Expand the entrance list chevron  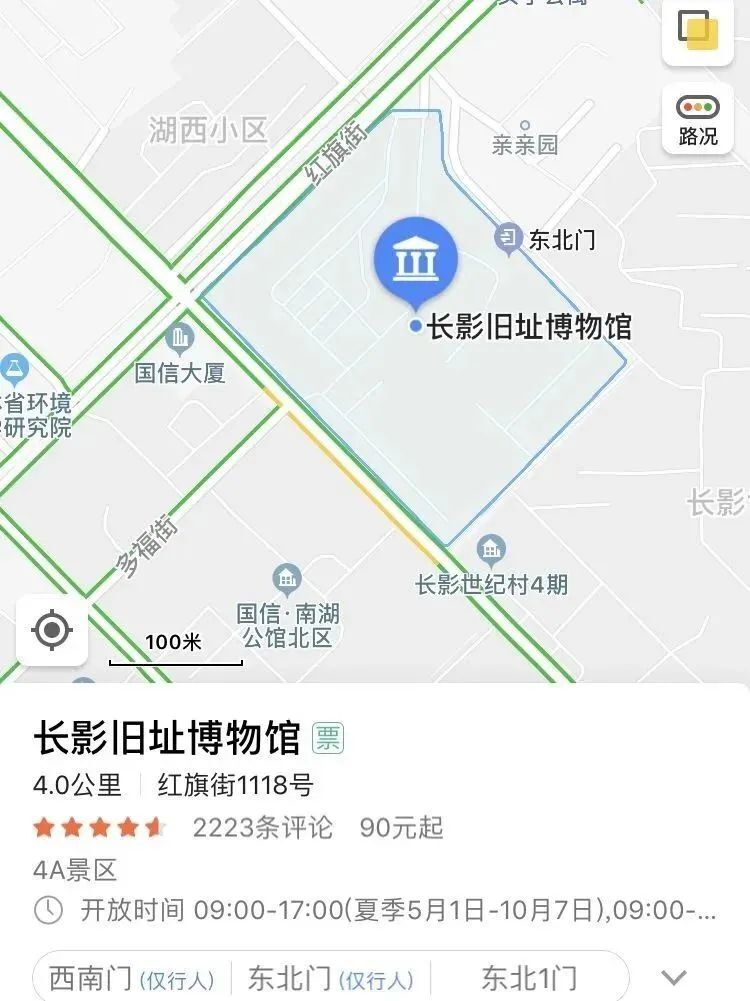click(675, 977)
